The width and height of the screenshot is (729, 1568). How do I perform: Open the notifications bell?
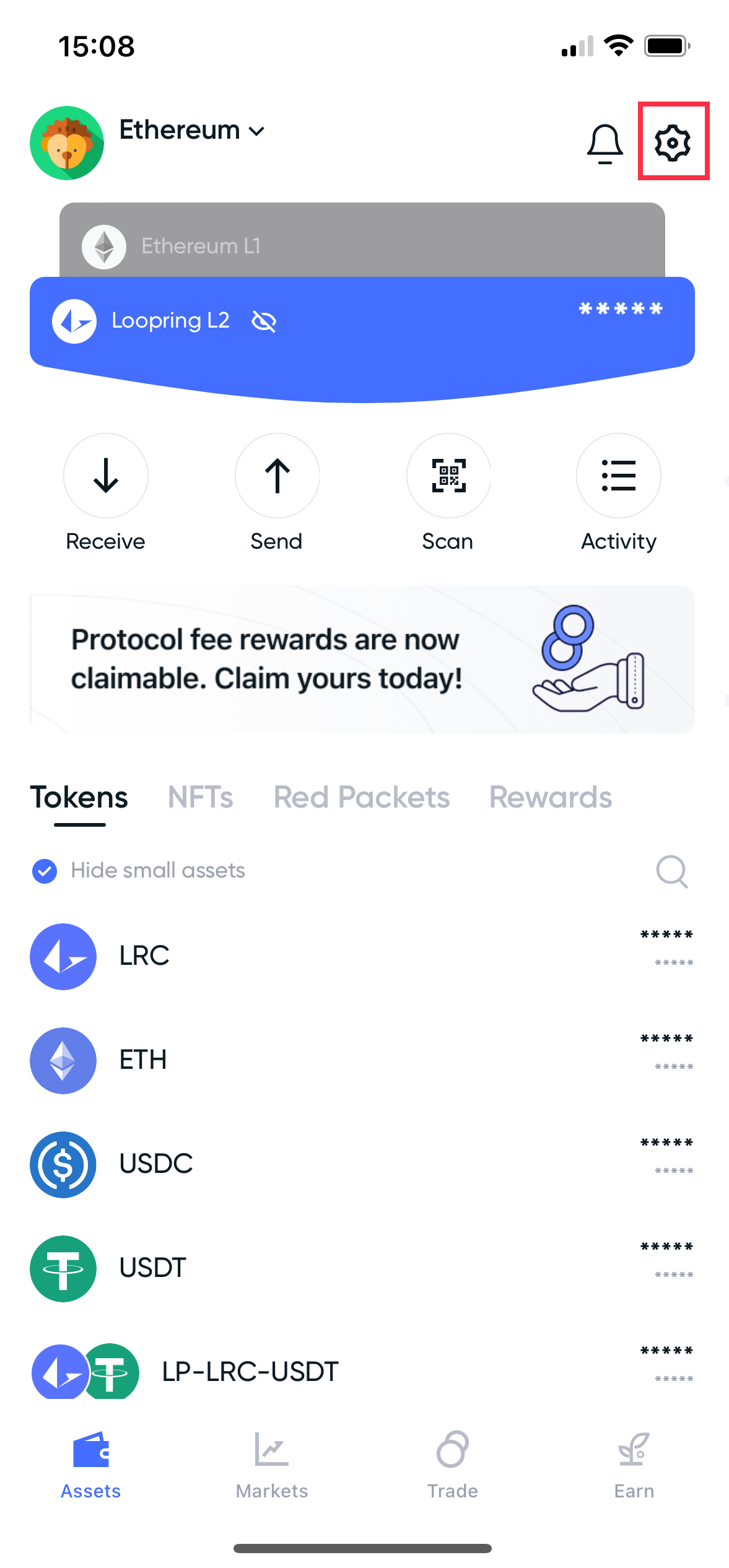pos(605,144)
